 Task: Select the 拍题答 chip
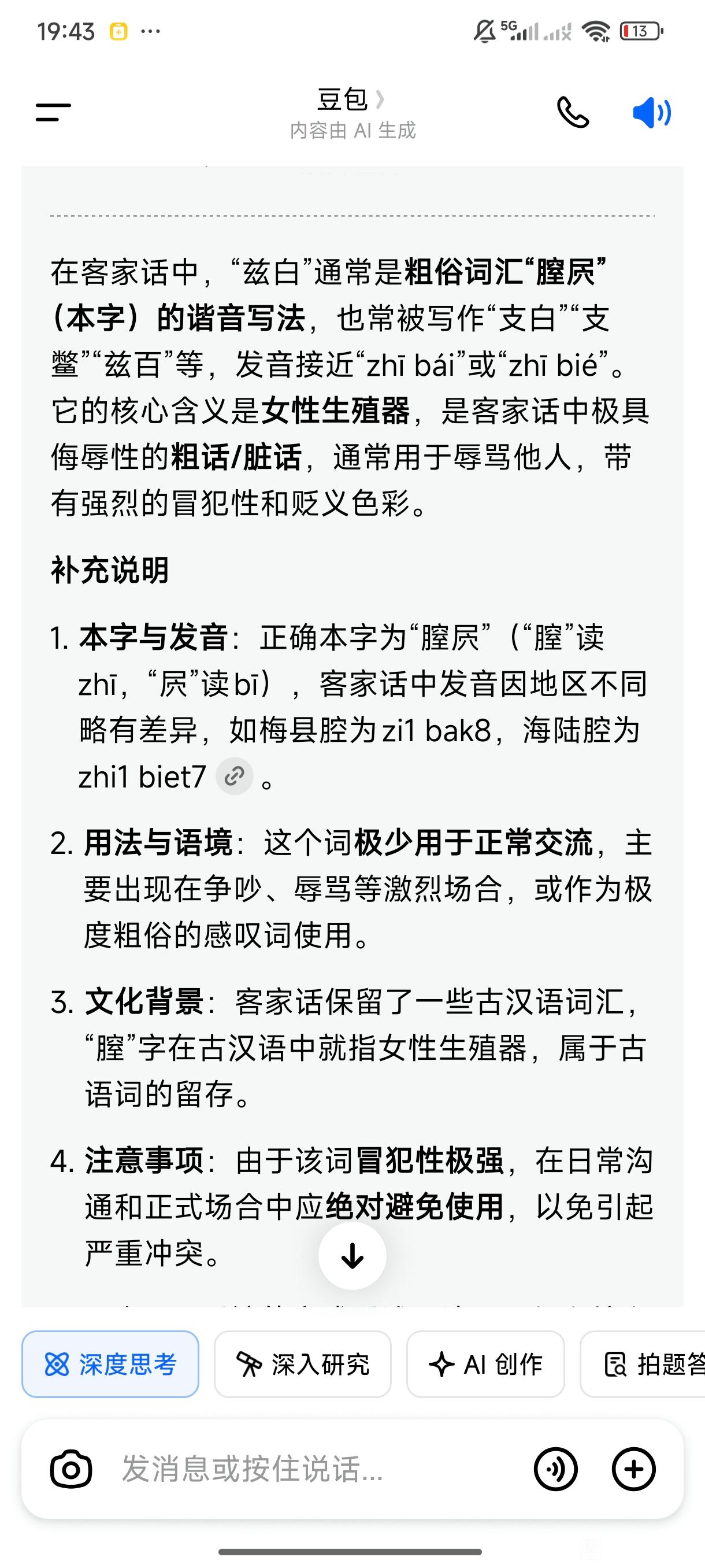[x=645, y=1364]
